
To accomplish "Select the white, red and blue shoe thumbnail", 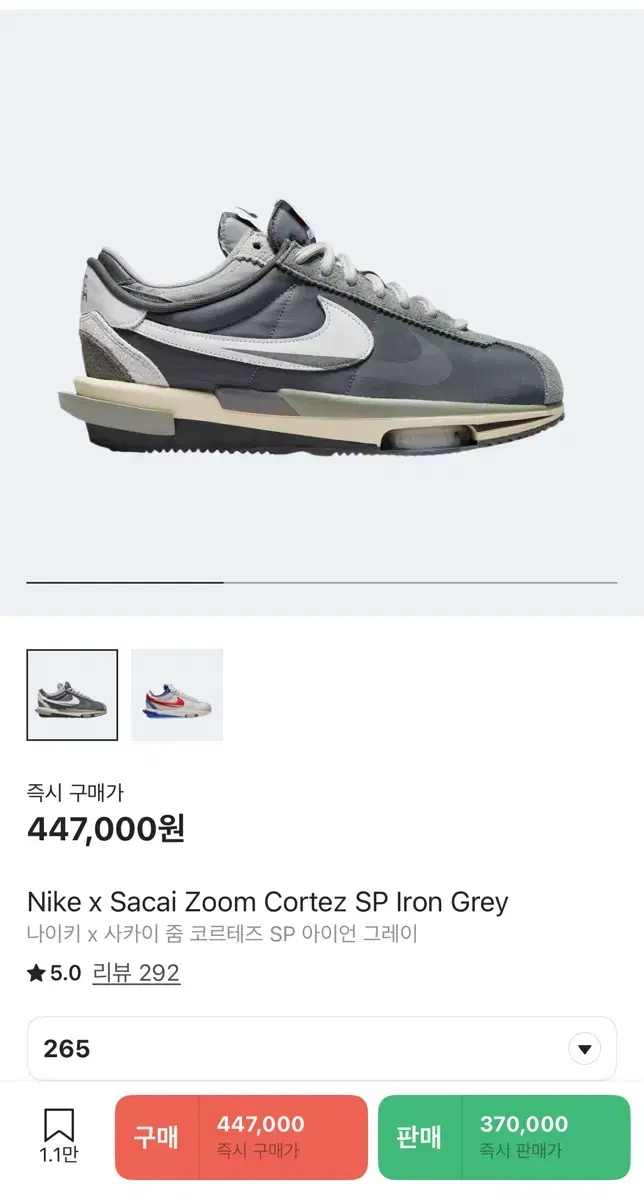I will (177, 695).
